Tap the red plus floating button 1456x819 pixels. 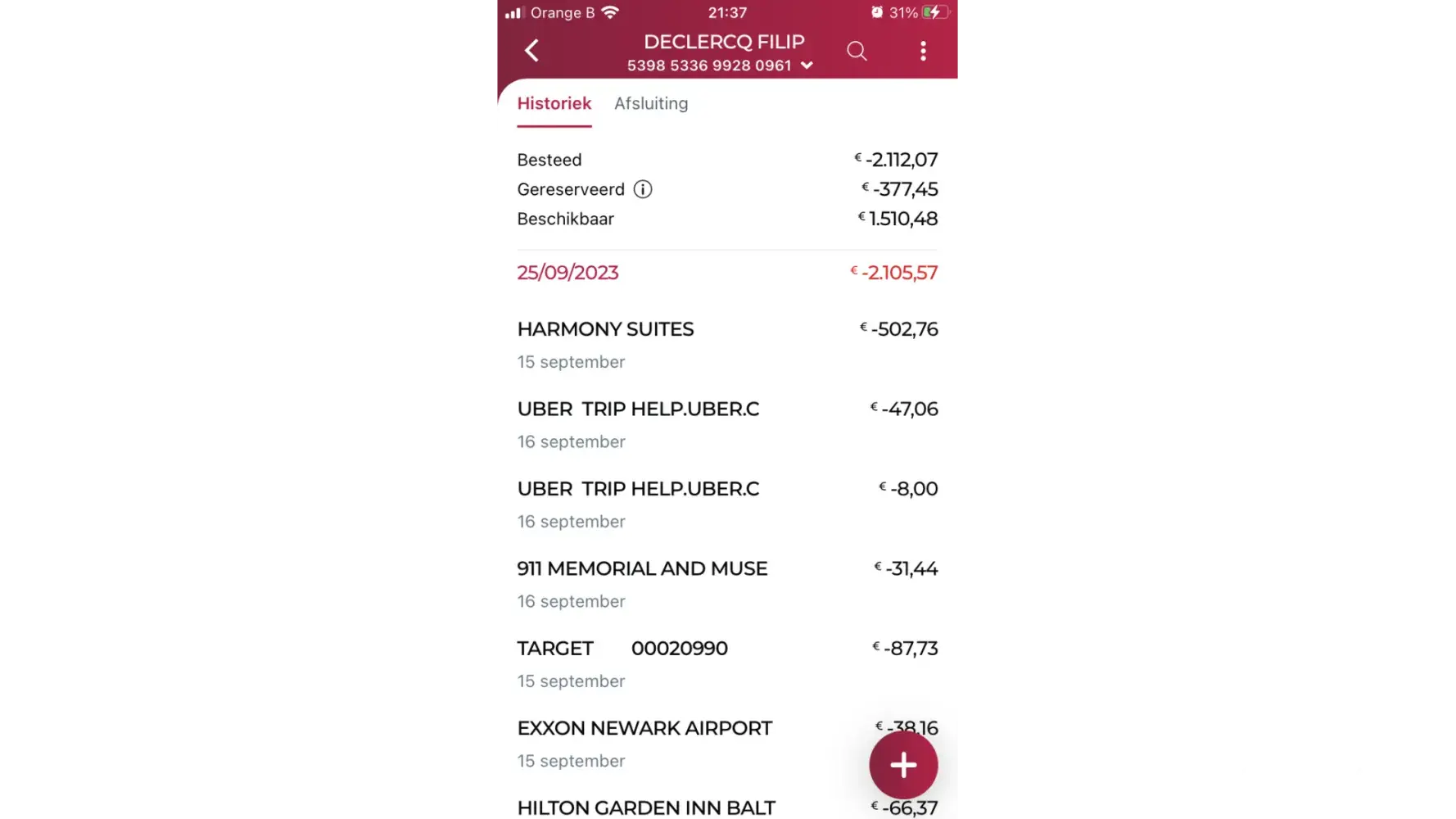click(903, 765)
